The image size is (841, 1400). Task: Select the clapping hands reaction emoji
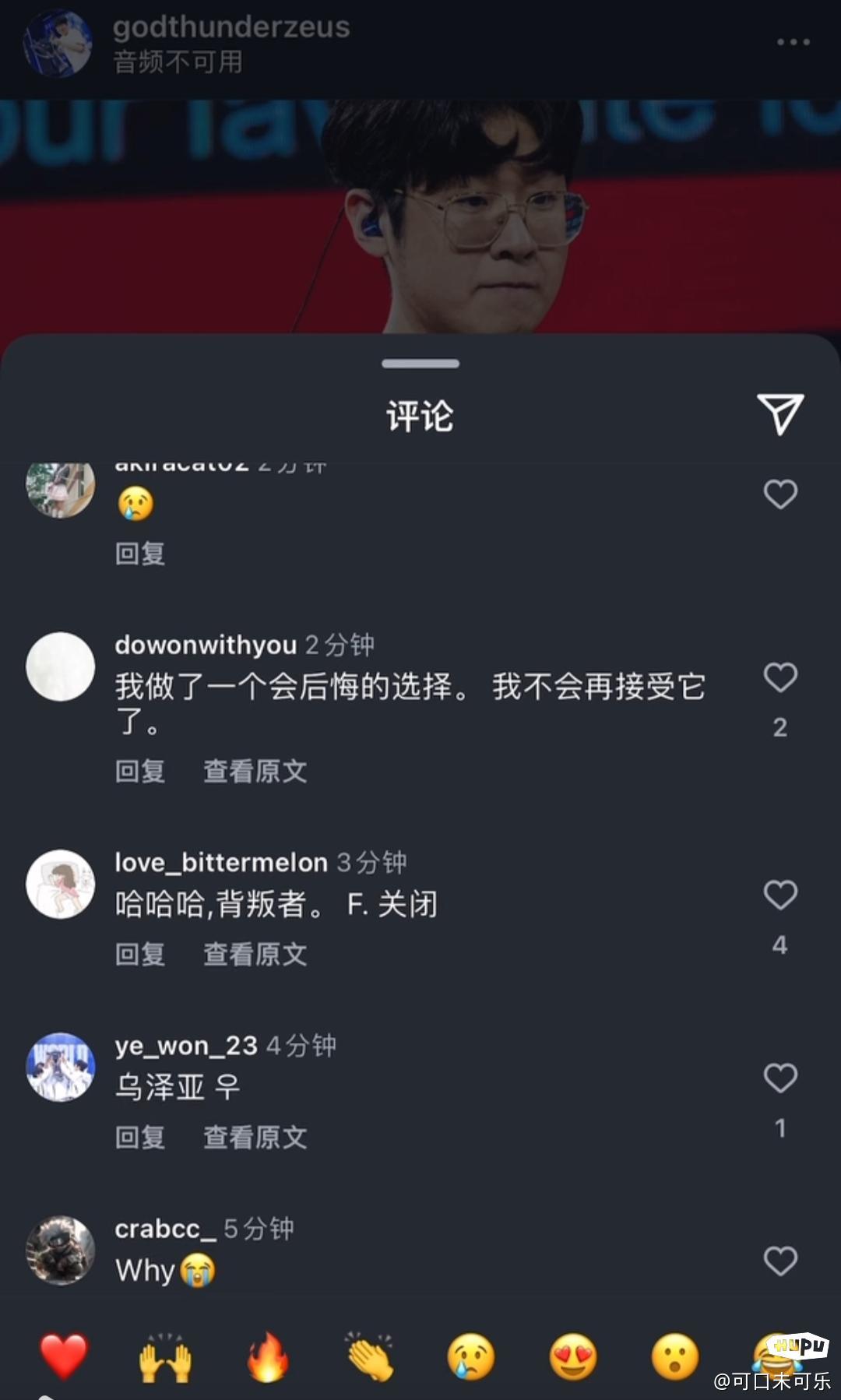click(x=368, y=1355)
